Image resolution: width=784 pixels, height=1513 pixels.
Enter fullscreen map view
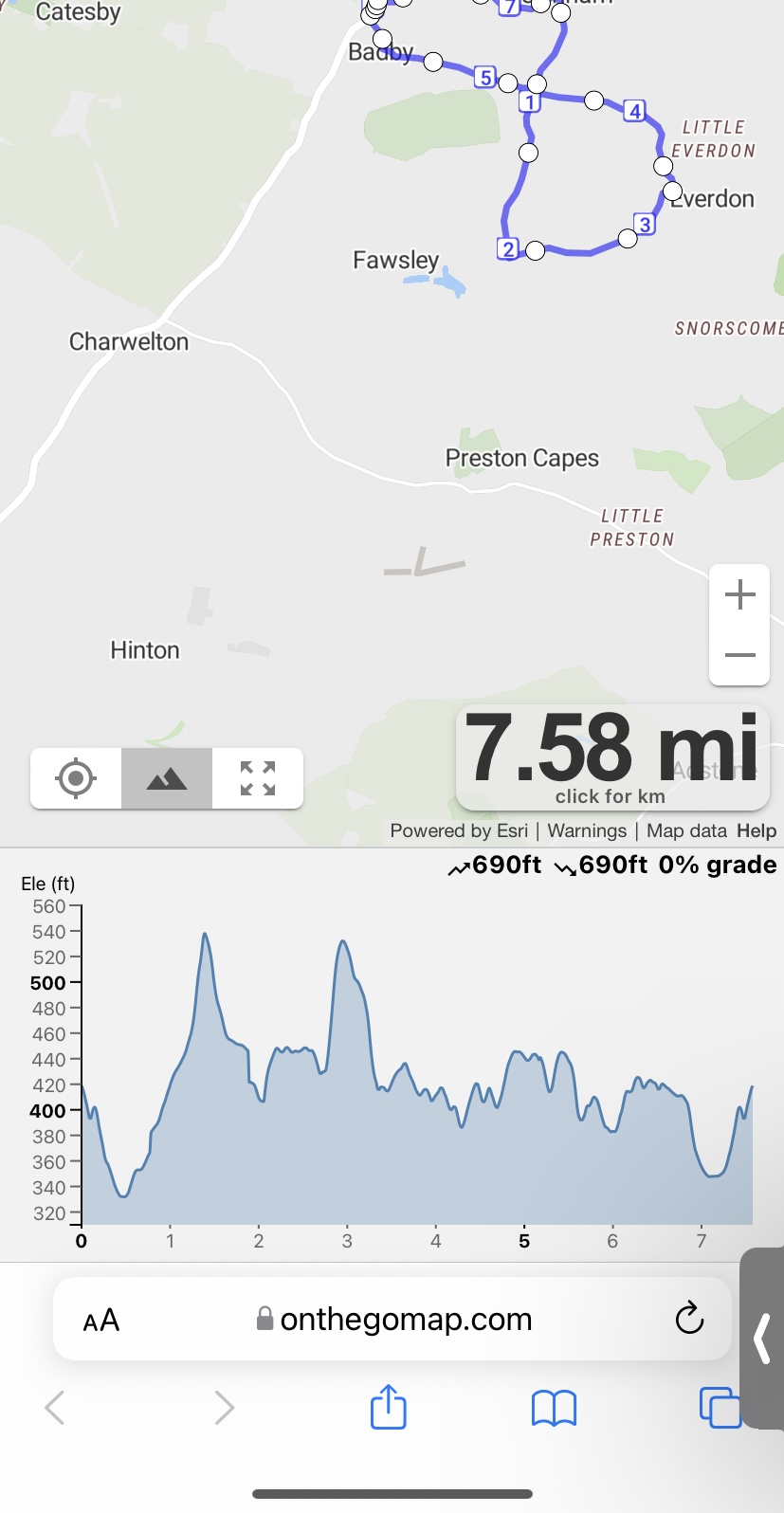coord(258,778)
